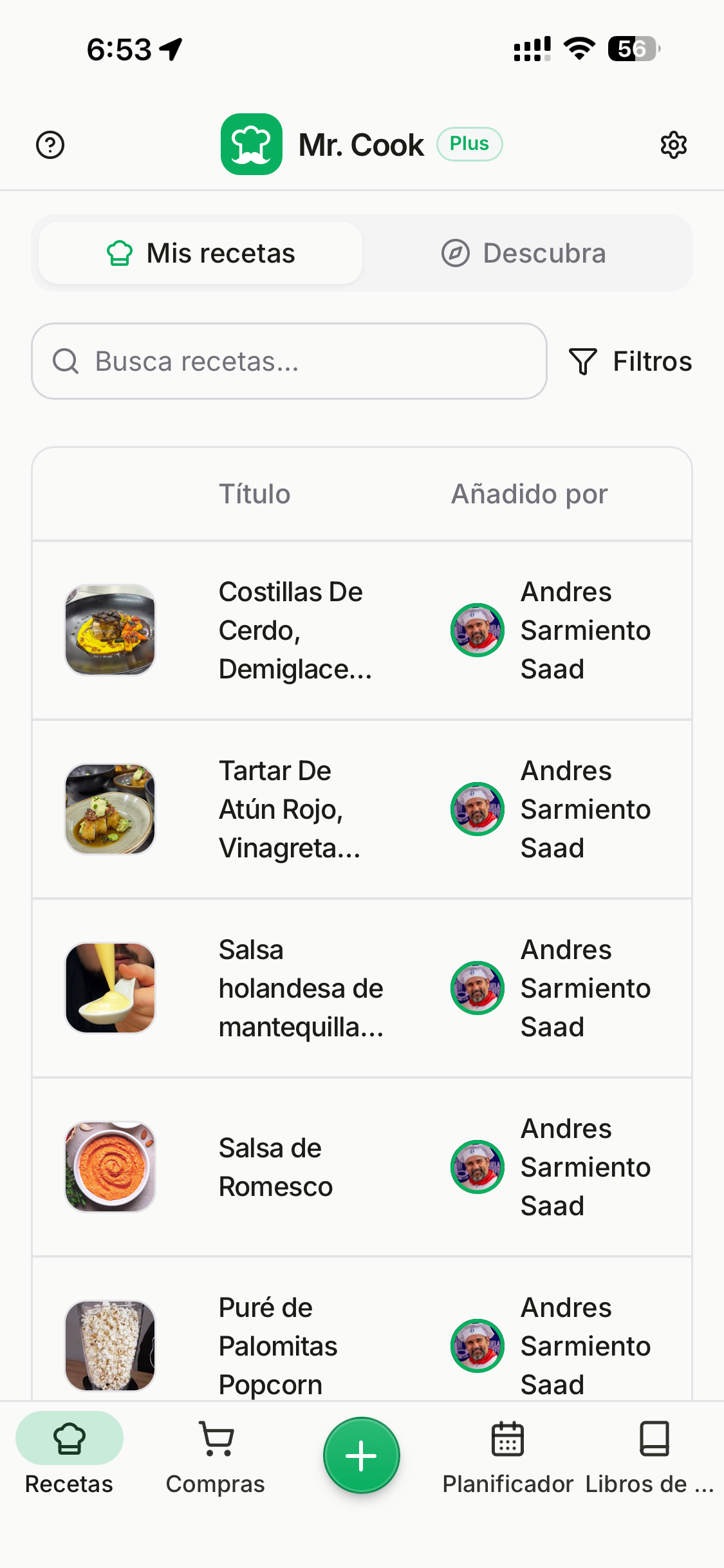
Task: Go to the Compras tab
Action: (216, 1456)
